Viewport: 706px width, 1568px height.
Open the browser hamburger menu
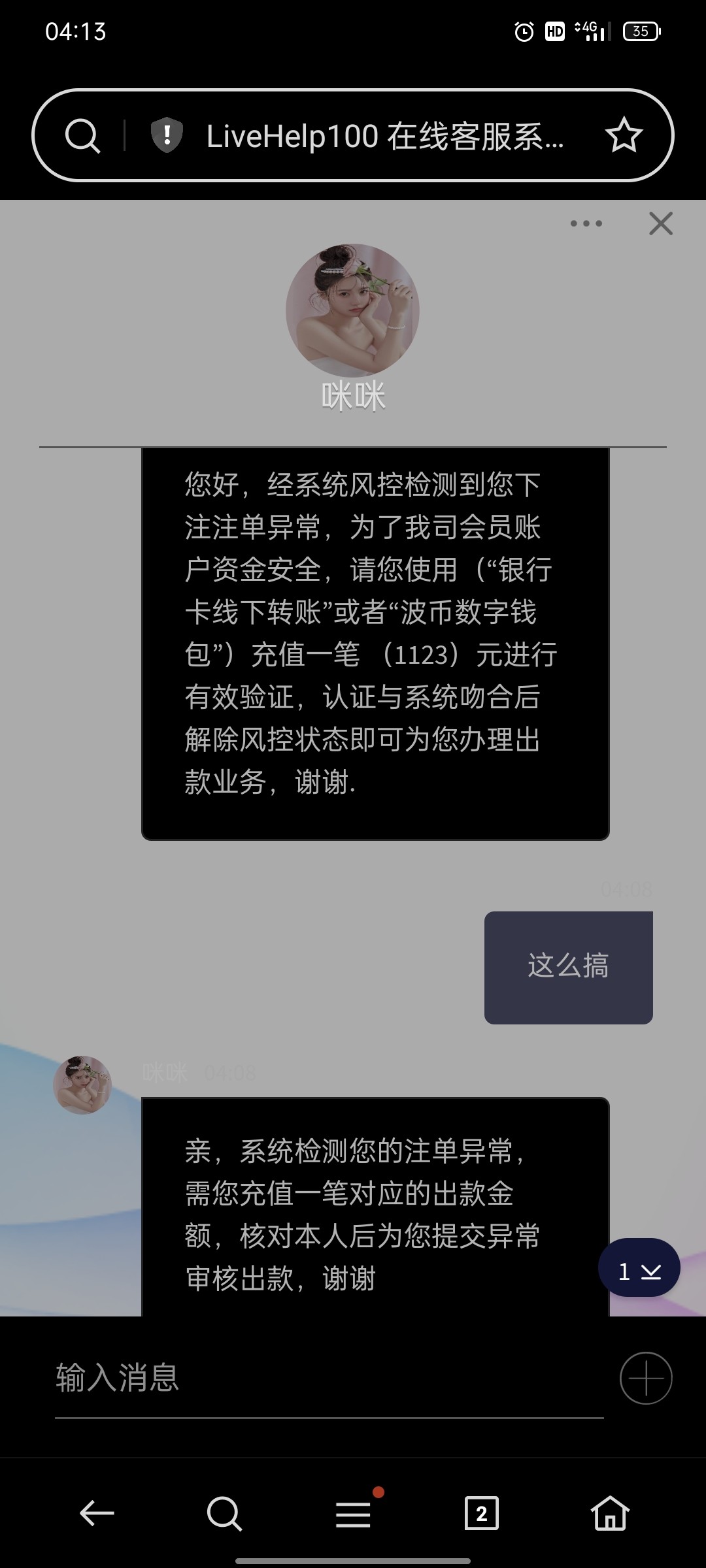pos(354,1513)
